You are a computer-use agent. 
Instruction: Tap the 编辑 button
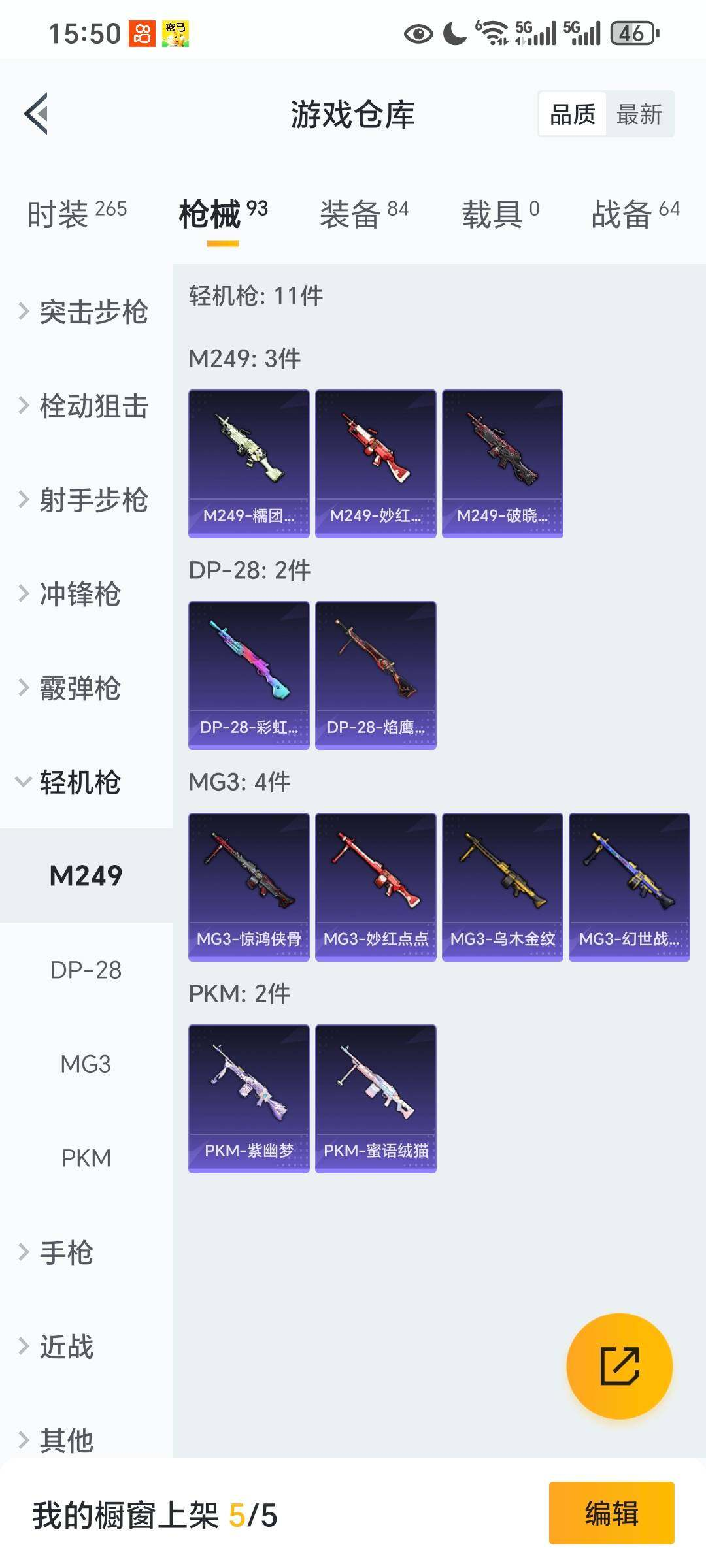coord(611,1513)
